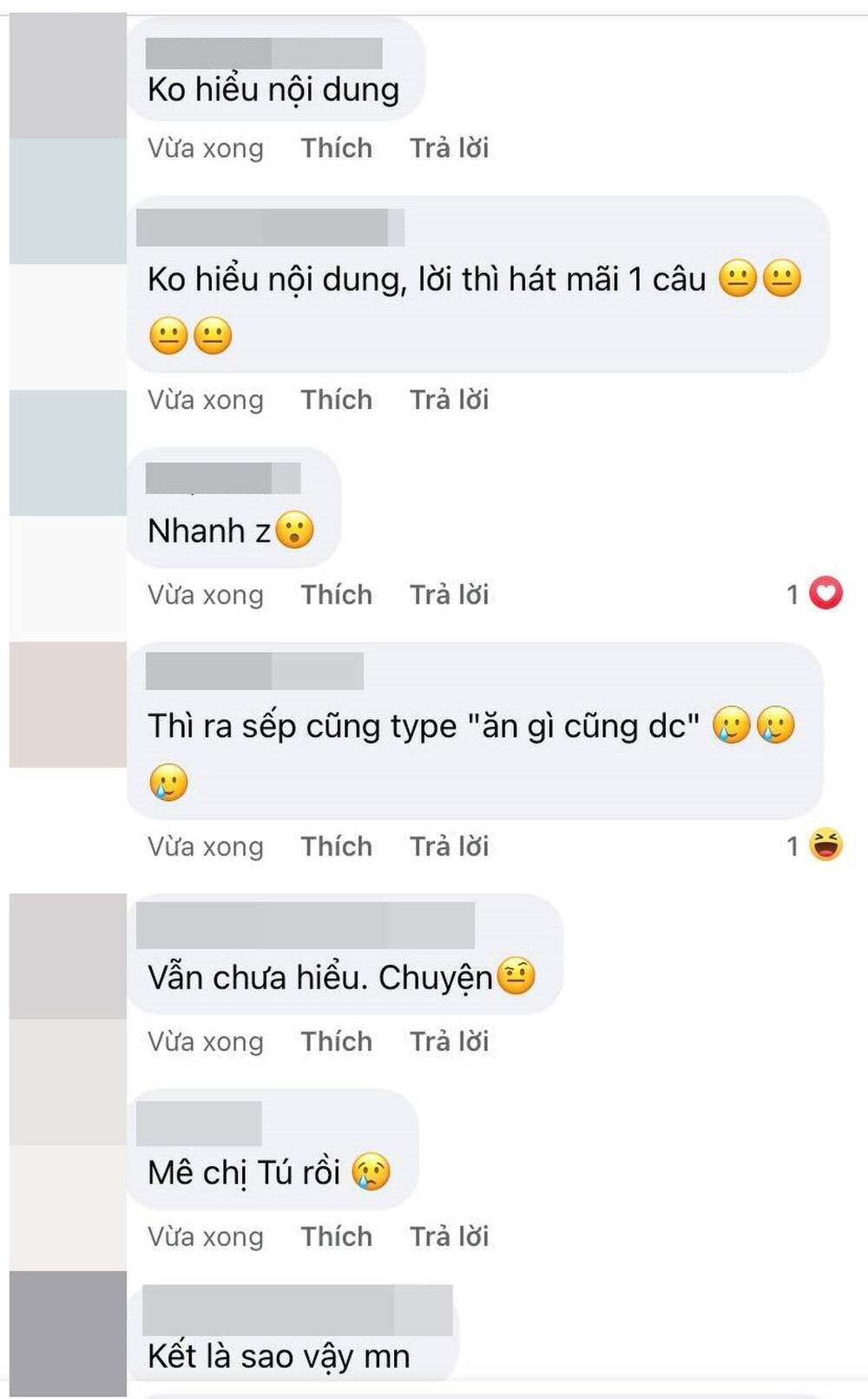Like the "hát mãi 1 câu" comment
Image resolution: width=868 pixels, height=1399 pixels.
coord(336,400)
